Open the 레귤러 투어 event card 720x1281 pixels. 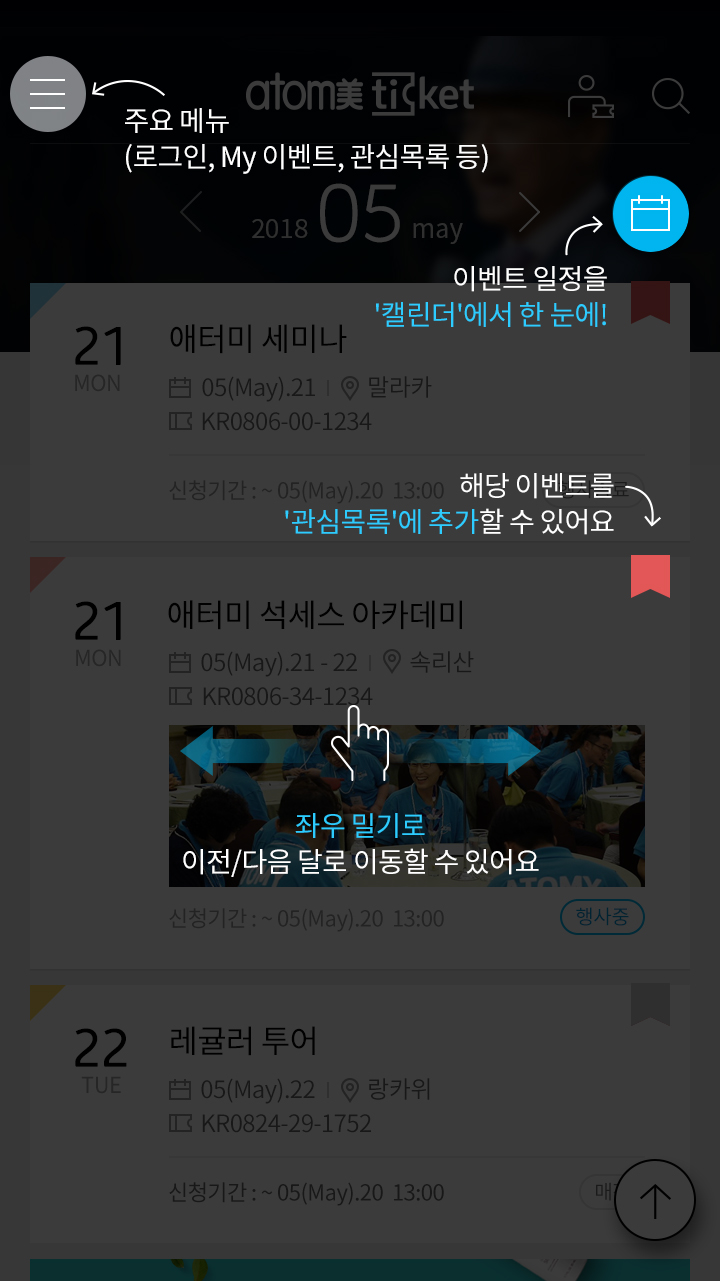[245, 1042]
